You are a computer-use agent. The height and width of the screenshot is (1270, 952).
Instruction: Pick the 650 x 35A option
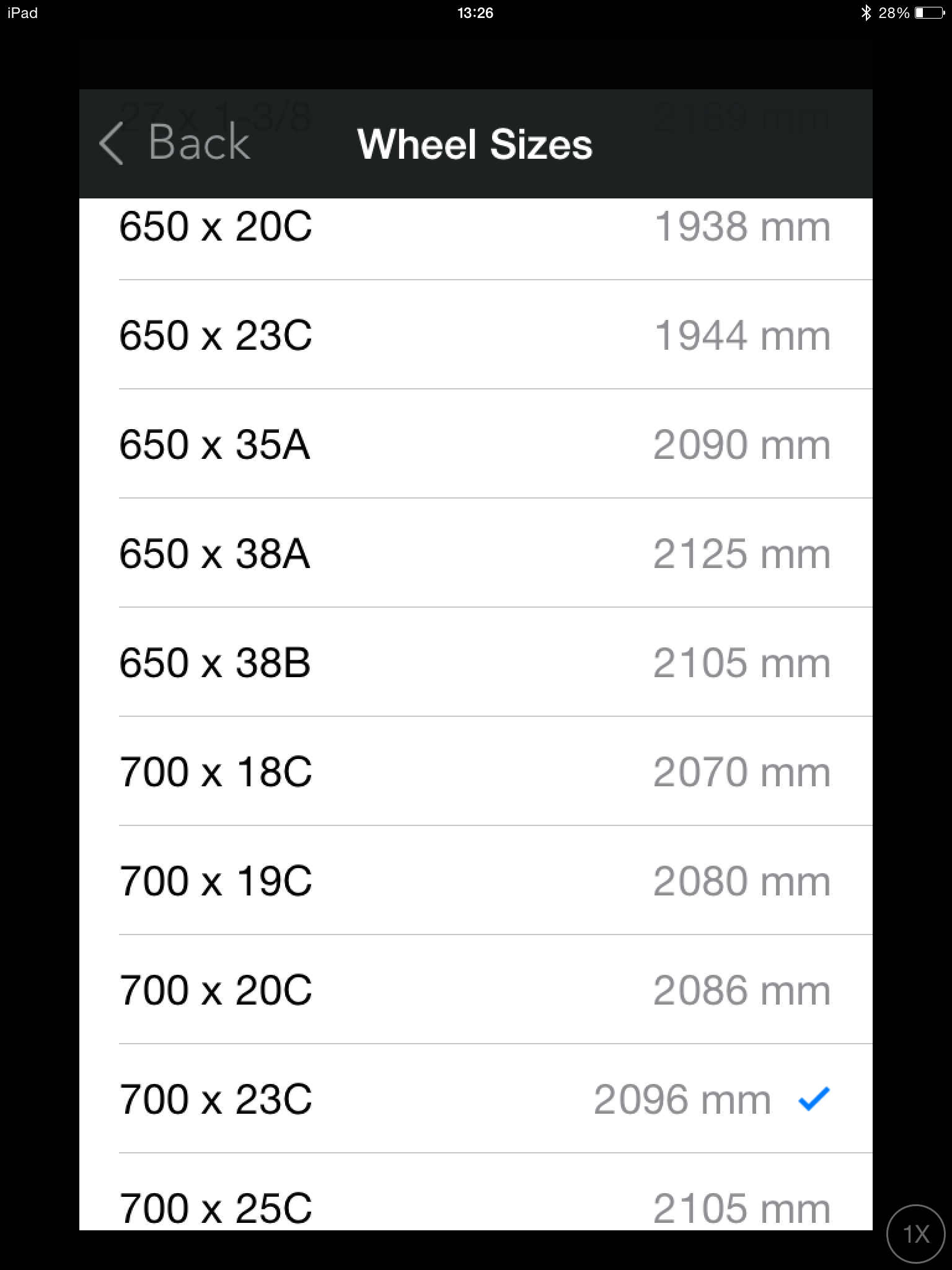point(475,445)
